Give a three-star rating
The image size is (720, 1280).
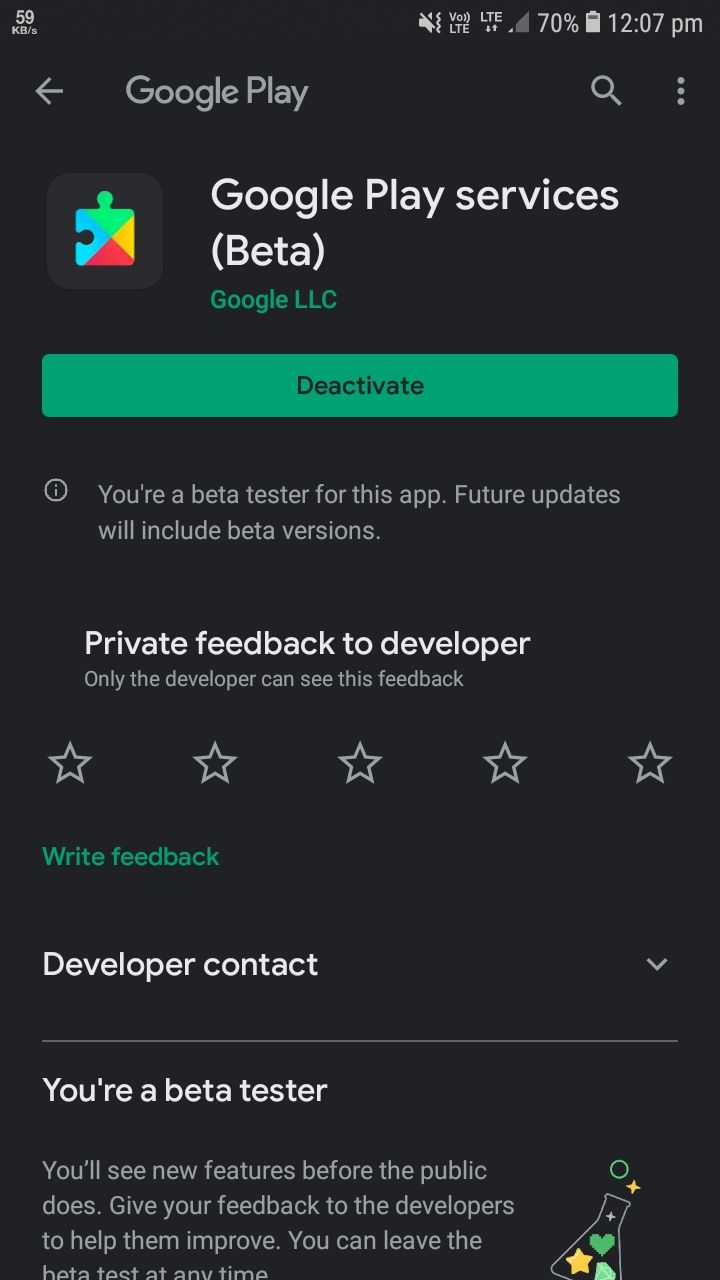pos(360,763)
